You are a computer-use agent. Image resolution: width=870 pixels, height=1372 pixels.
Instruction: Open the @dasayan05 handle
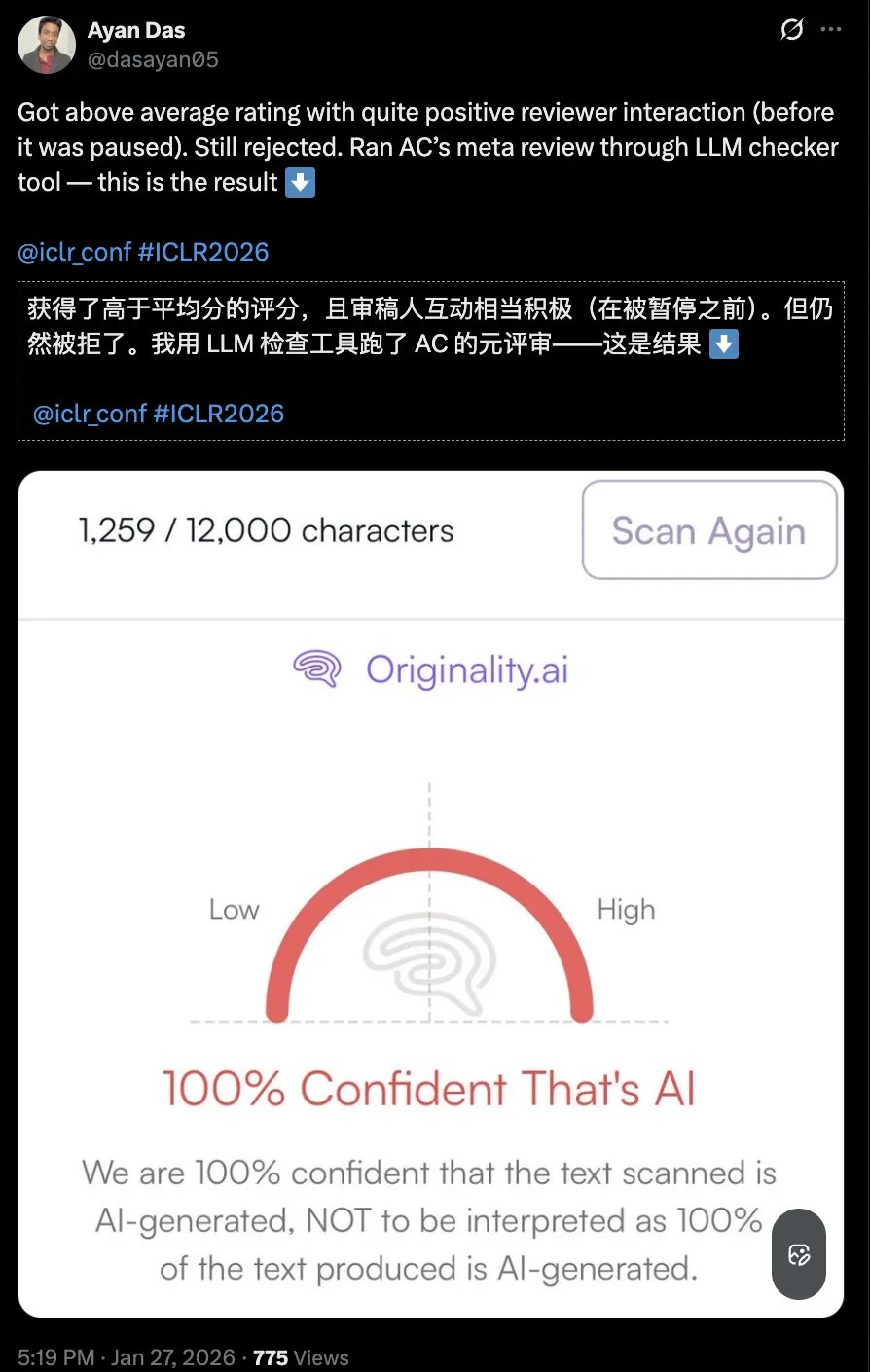point(153,60)
